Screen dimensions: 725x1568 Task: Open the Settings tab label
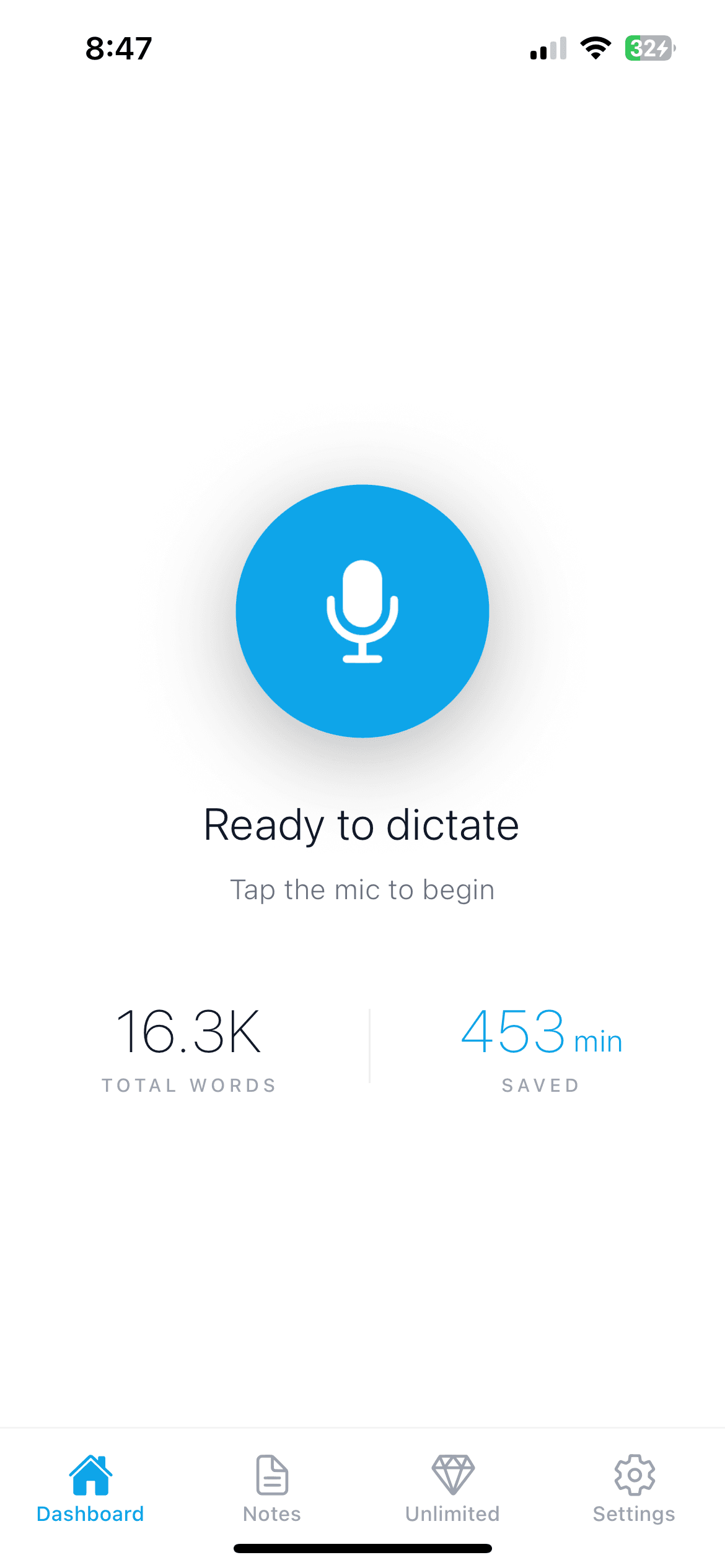(634, 1514)
